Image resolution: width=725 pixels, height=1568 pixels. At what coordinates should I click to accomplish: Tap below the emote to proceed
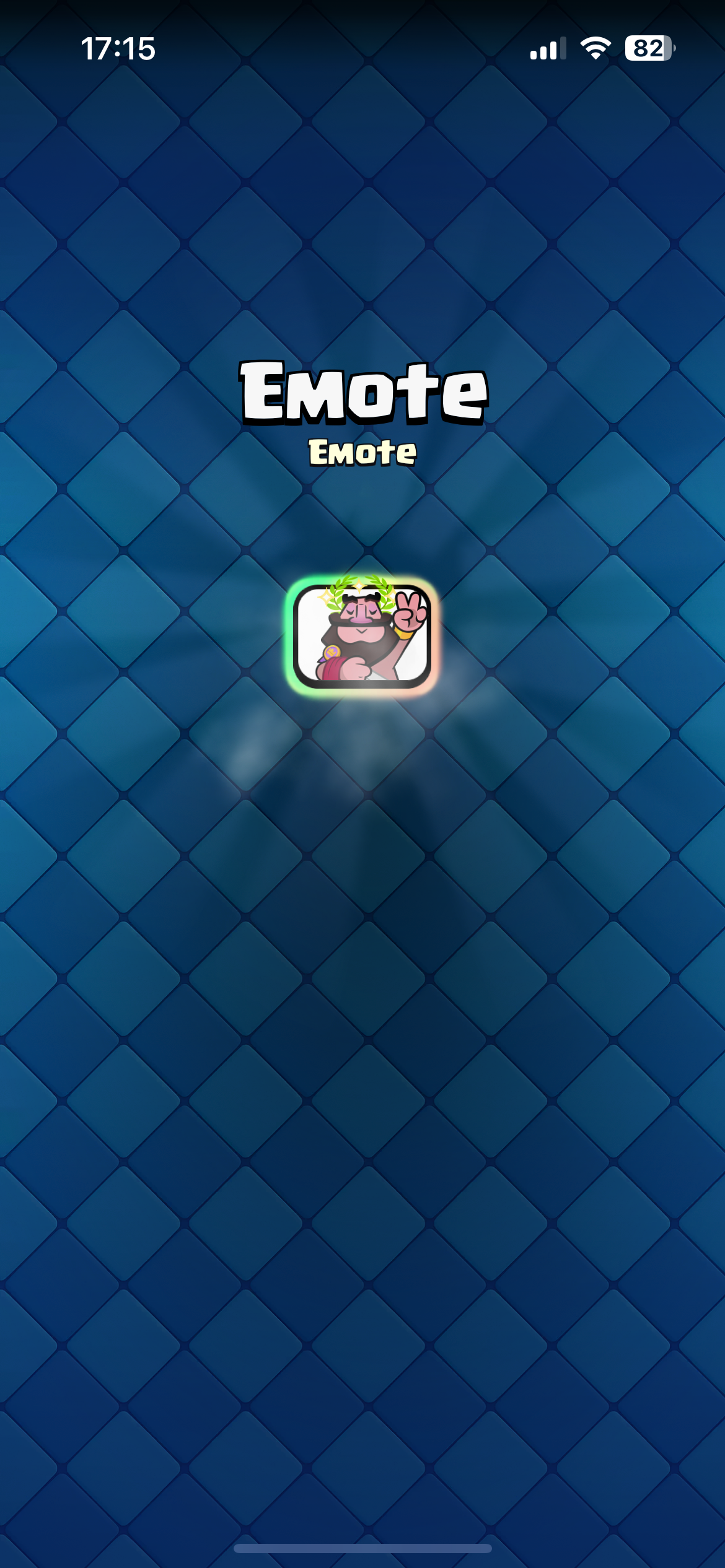point(362,867)
